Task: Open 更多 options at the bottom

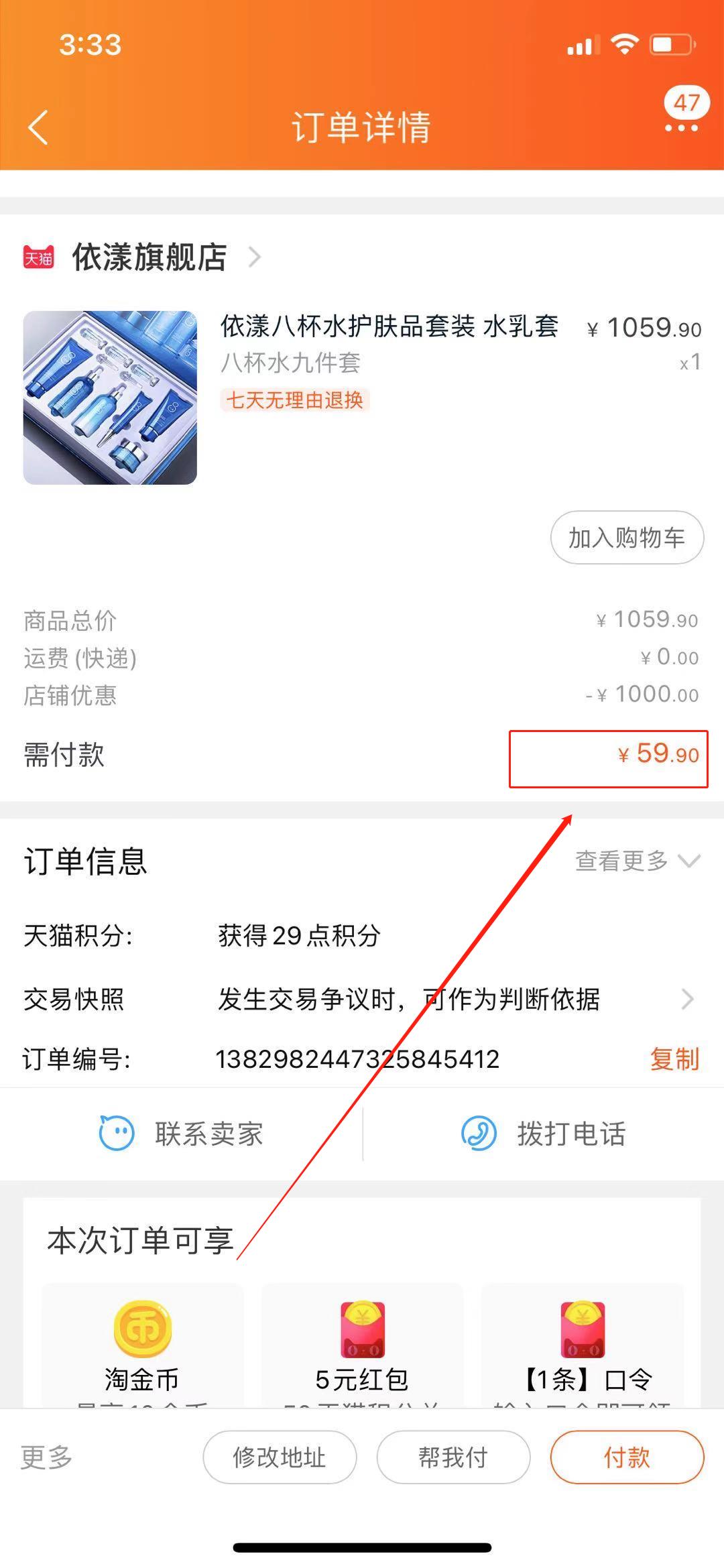Action: pos(46,1457)
